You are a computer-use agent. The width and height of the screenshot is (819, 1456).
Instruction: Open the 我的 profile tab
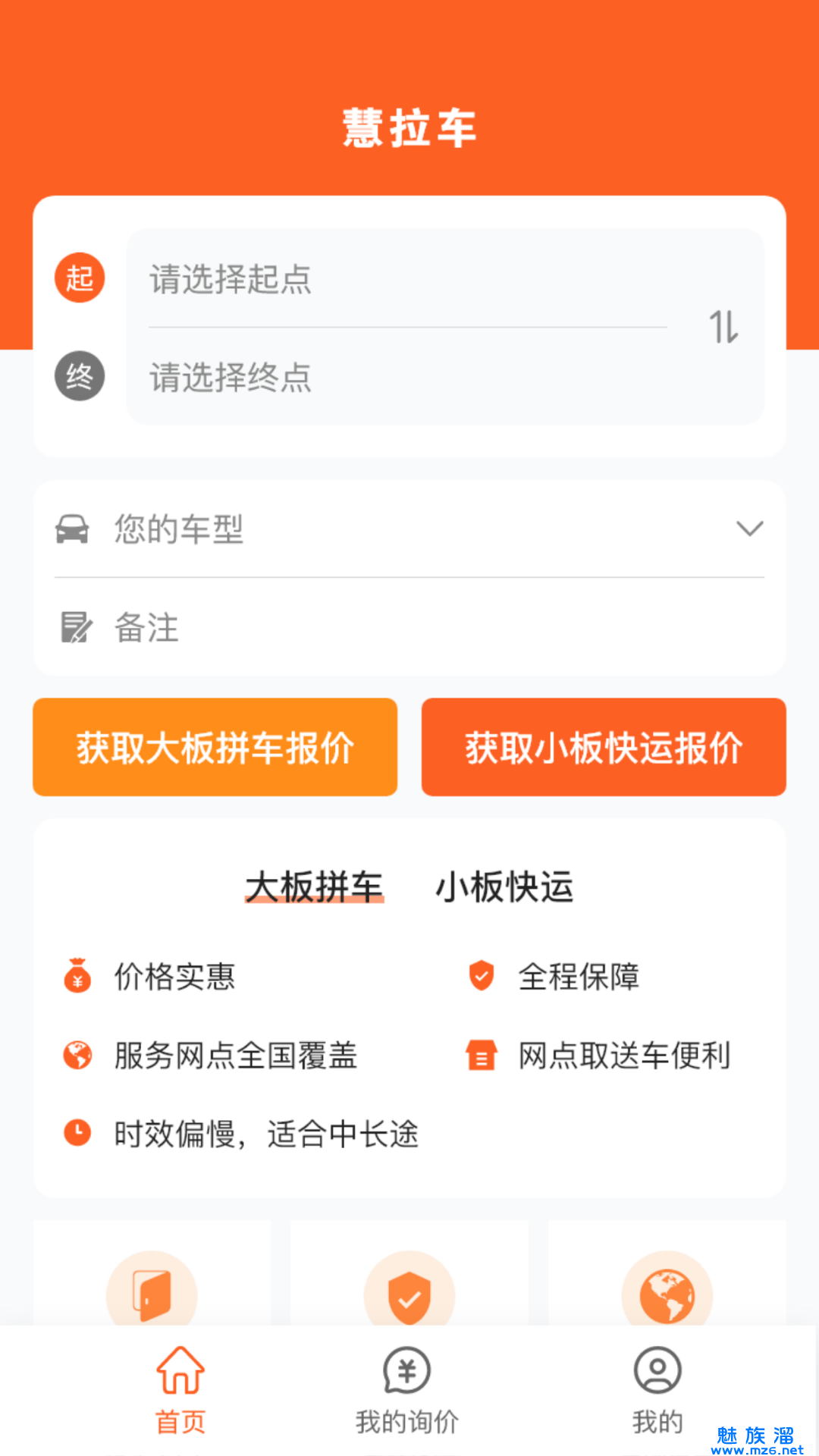point(657,1390)
